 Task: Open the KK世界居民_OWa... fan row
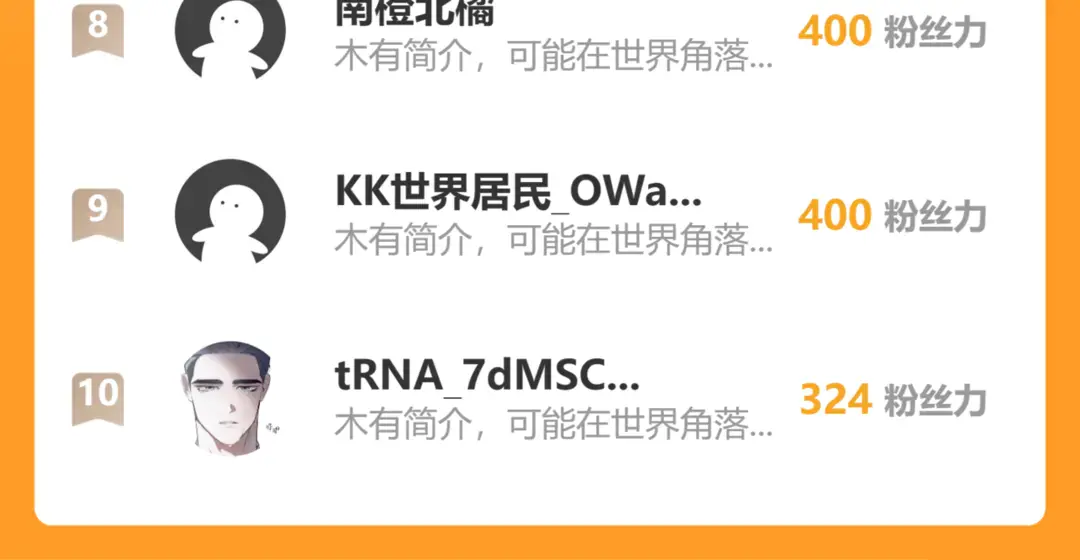click(x=540, y=214)
